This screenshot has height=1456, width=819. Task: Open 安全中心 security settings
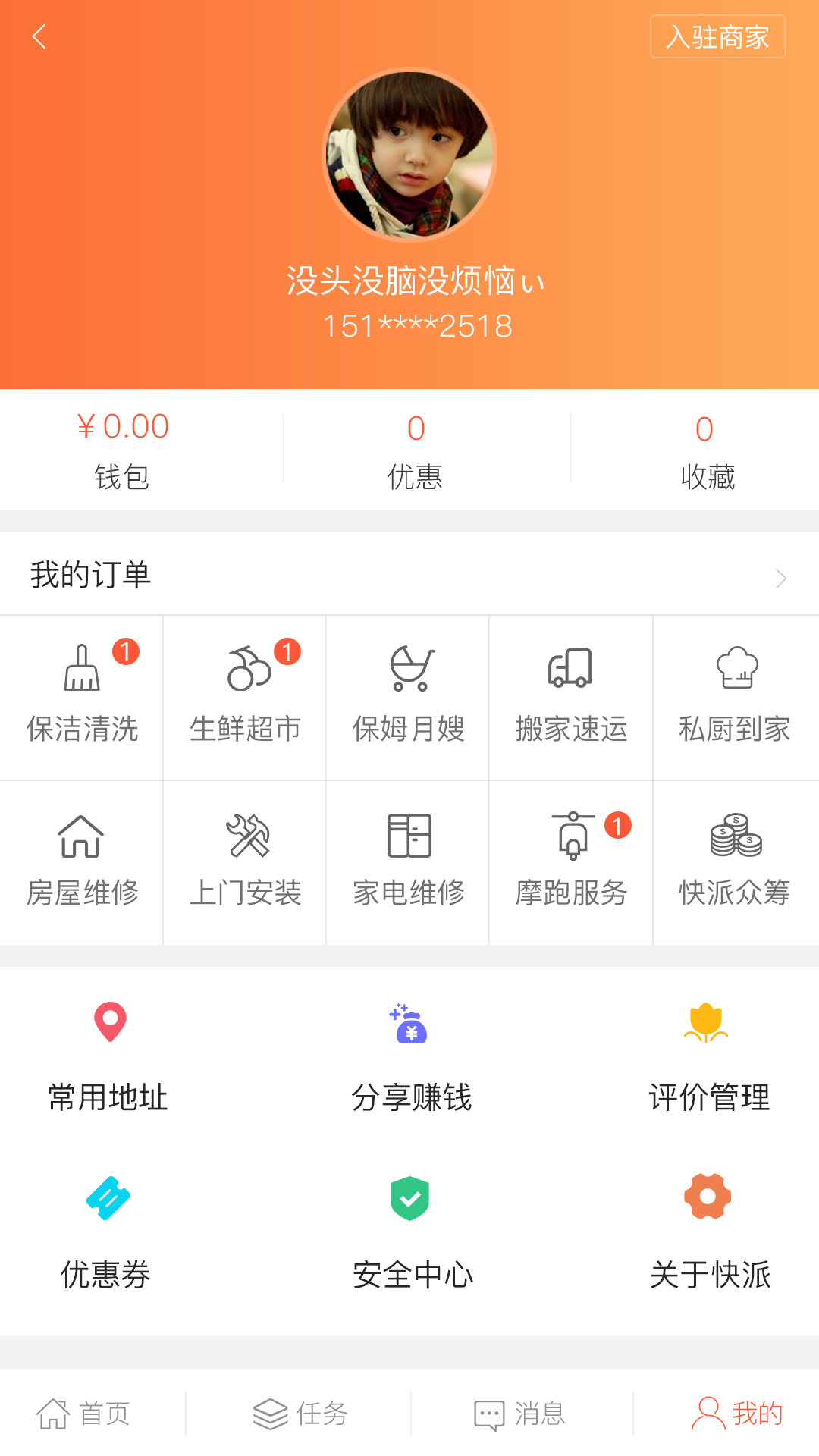tap(411, 1232)
